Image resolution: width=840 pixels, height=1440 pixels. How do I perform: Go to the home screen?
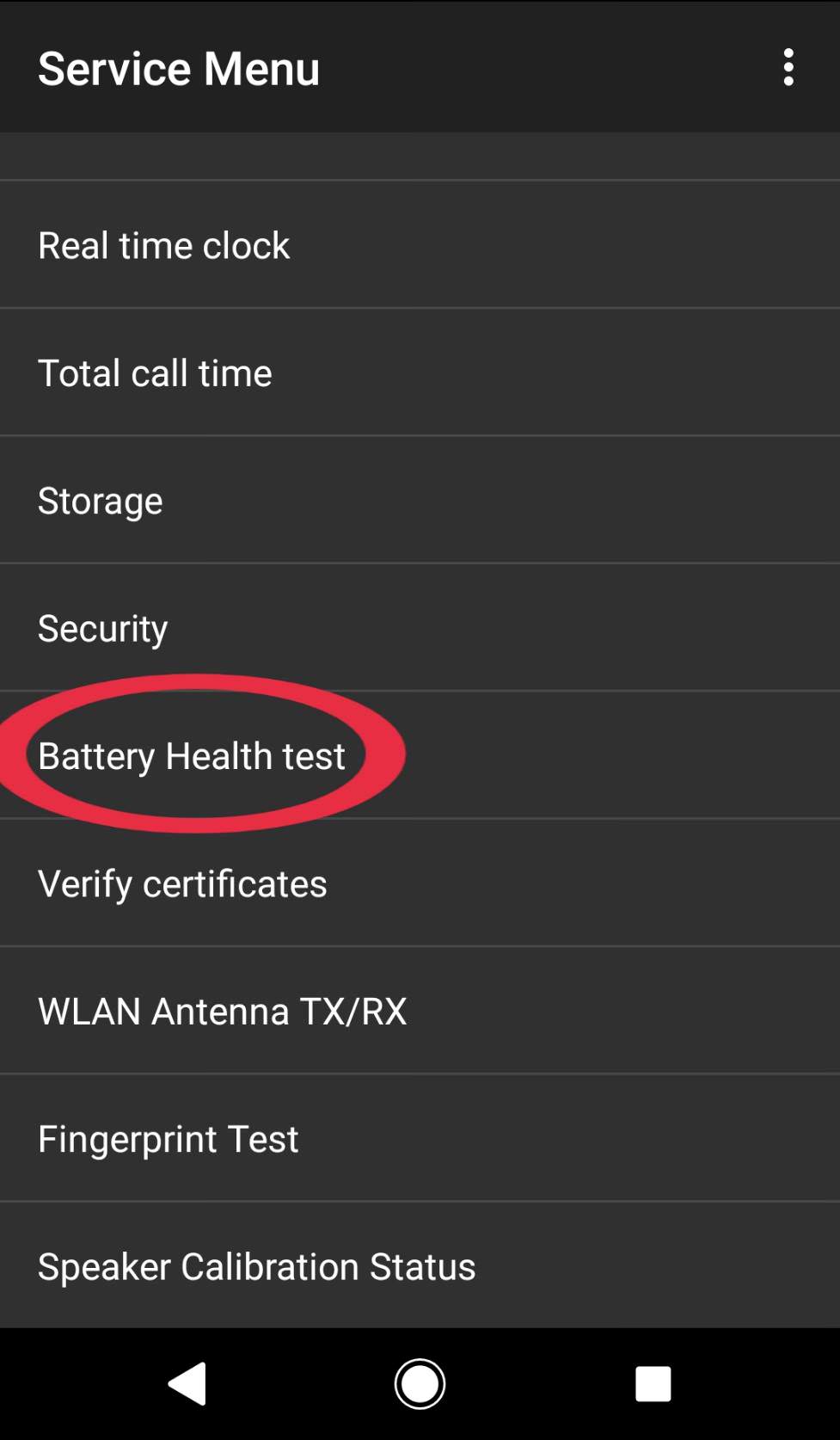(x=420, y=1384)
